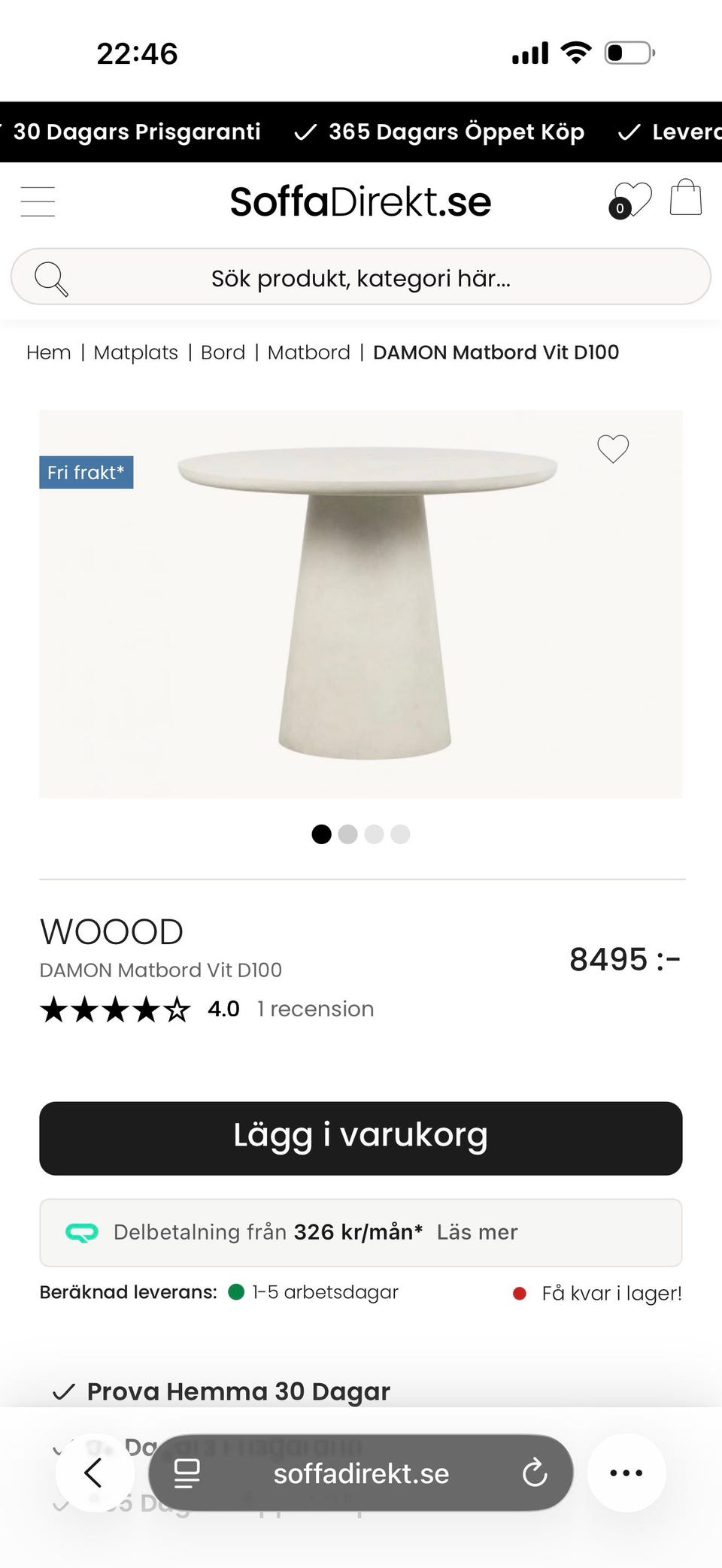This screenshot has height=1568, width=722.
Task: Open Matbord breadcrumb category
Action: 309,353
